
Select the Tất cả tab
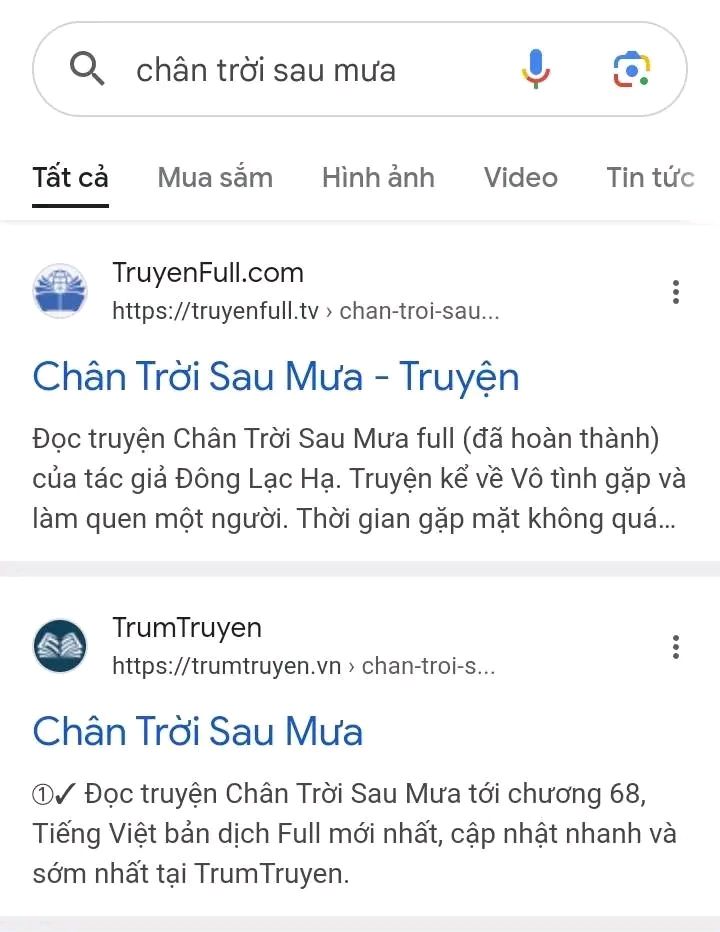(x=70, y=178)
